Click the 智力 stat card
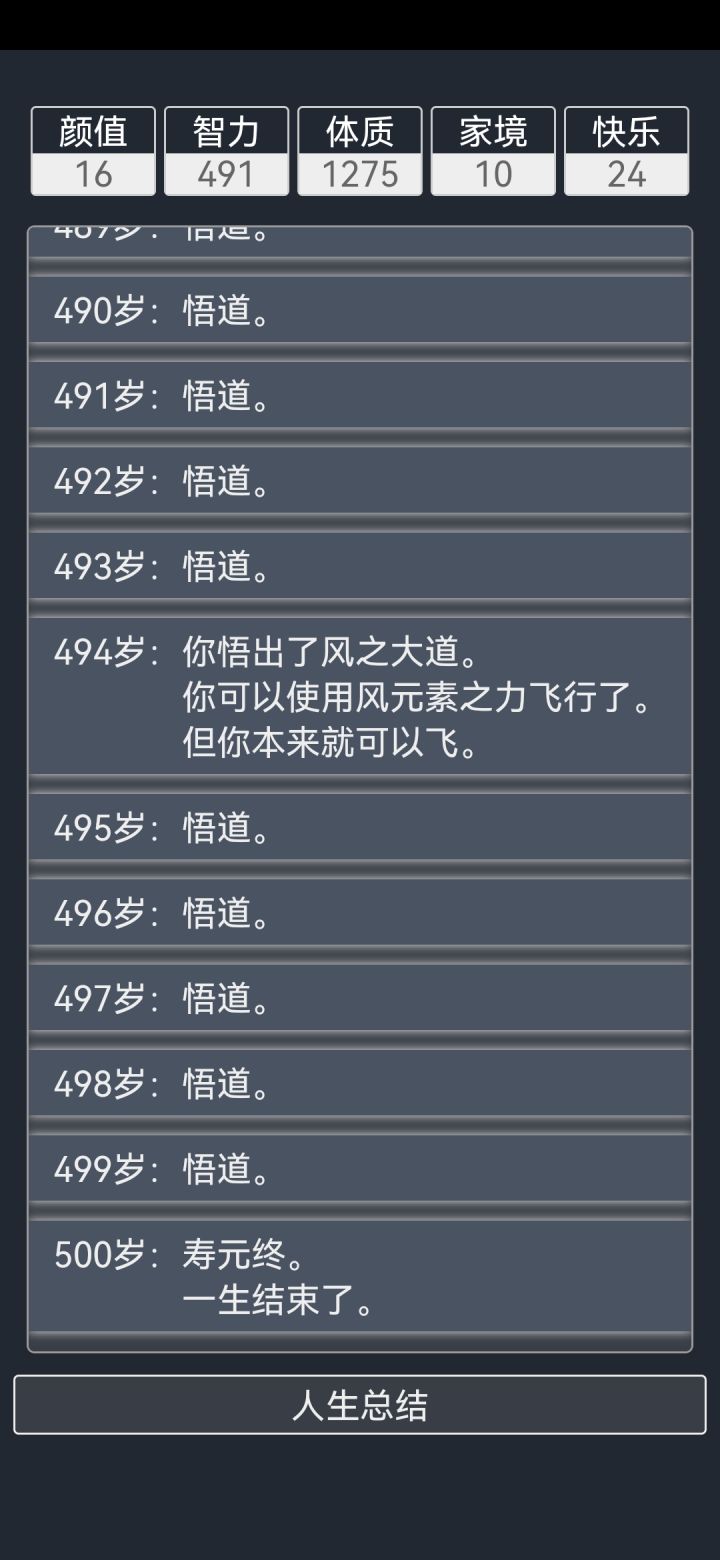720x1560 pixels. coord(226,150)
